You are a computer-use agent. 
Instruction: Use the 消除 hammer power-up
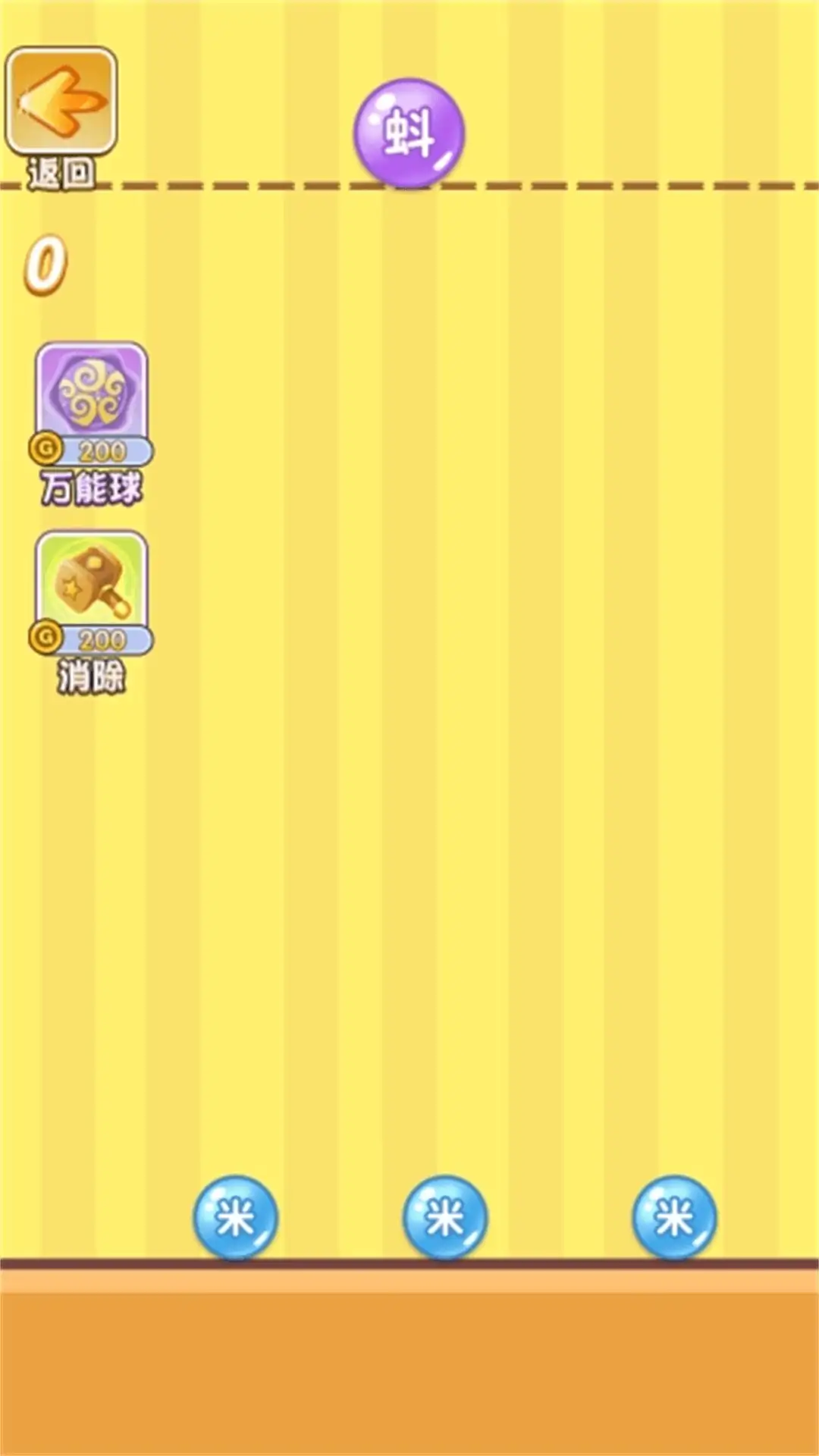(91, 585)
